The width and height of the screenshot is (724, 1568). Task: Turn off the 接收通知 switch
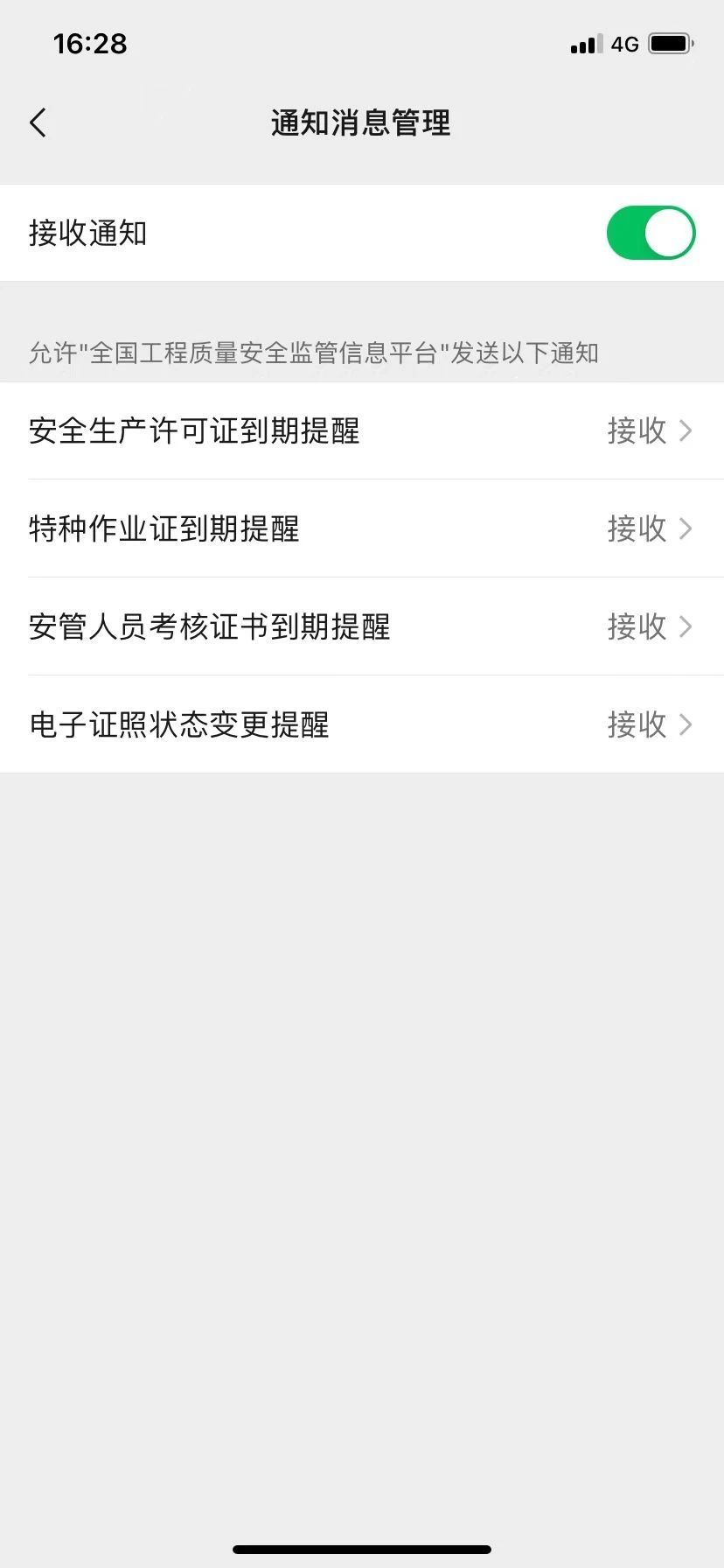click(651, 233)
